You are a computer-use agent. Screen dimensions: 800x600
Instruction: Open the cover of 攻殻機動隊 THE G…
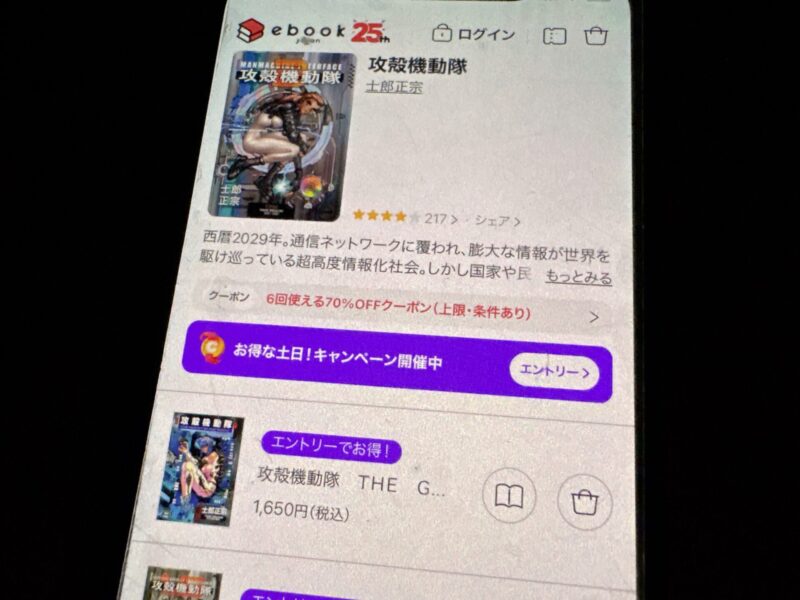[205, 468]
